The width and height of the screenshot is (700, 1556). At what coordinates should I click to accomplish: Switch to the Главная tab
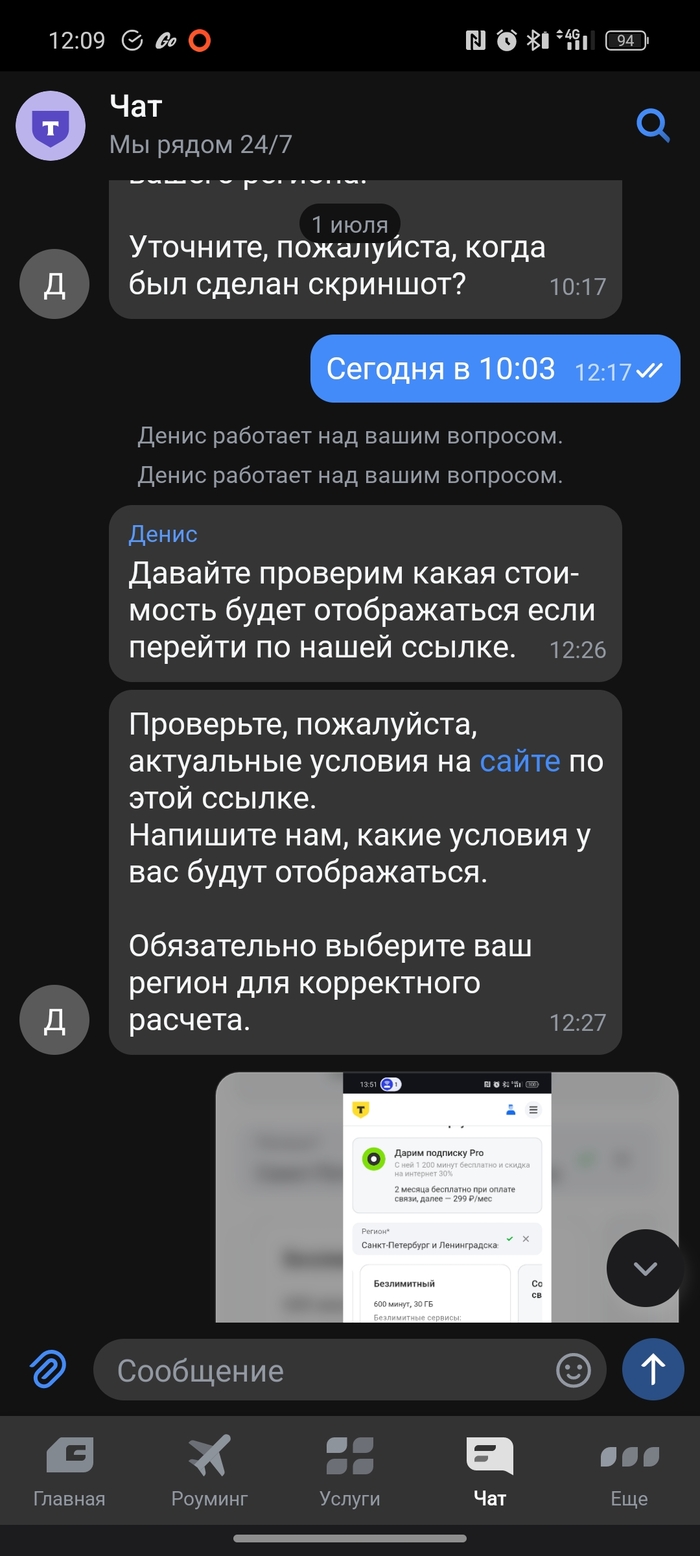click(69, 1472)
